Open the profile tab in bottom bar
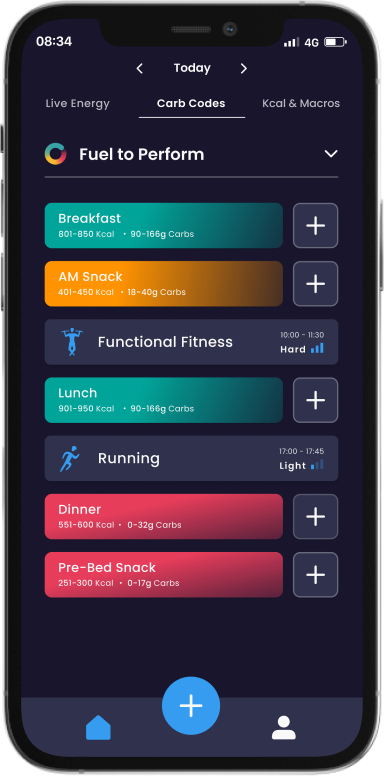Viewport: 385px width, 777px height. tap(284, 727)
